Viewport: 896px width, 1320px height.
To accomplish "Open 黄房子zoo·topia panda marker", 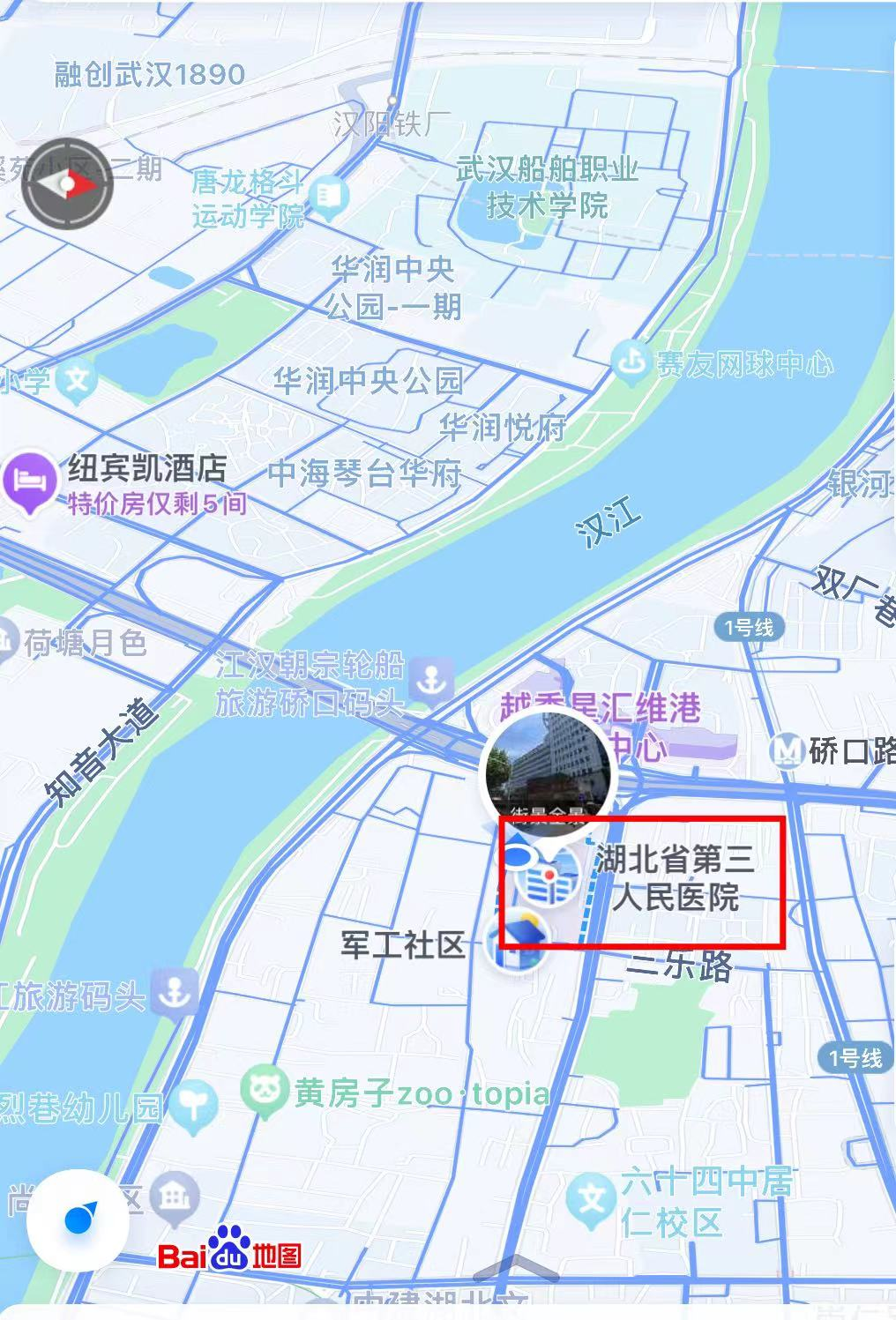I will pos(265,1093).
